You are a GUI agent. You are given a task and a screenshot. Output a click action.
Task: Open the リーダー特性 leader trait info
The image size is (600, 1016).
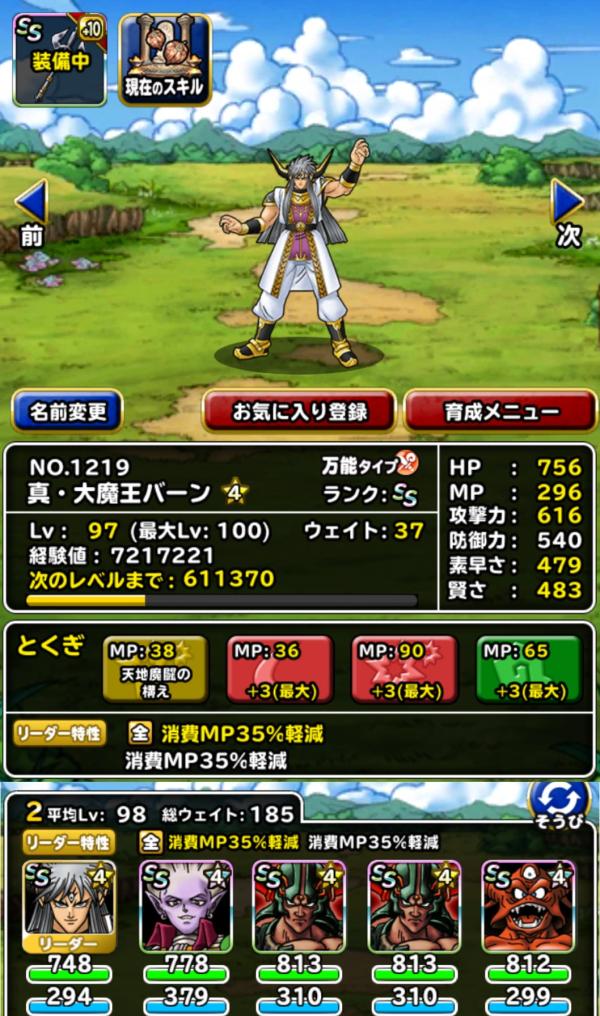(x=58, y=734)
